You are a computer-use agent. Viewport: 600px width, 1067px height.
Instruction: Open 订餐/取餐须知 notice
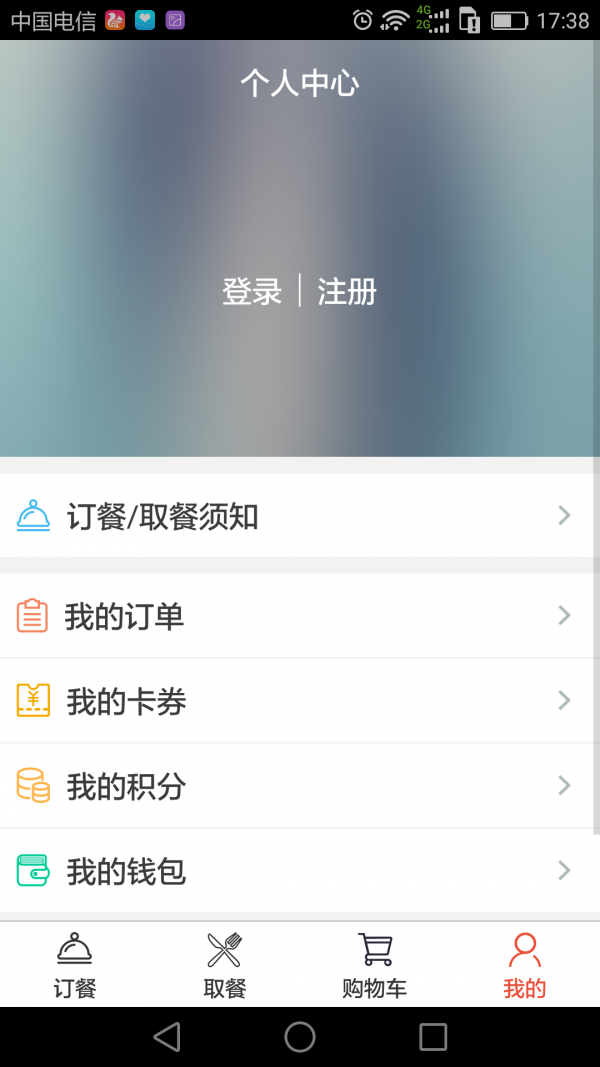point(298,516)
